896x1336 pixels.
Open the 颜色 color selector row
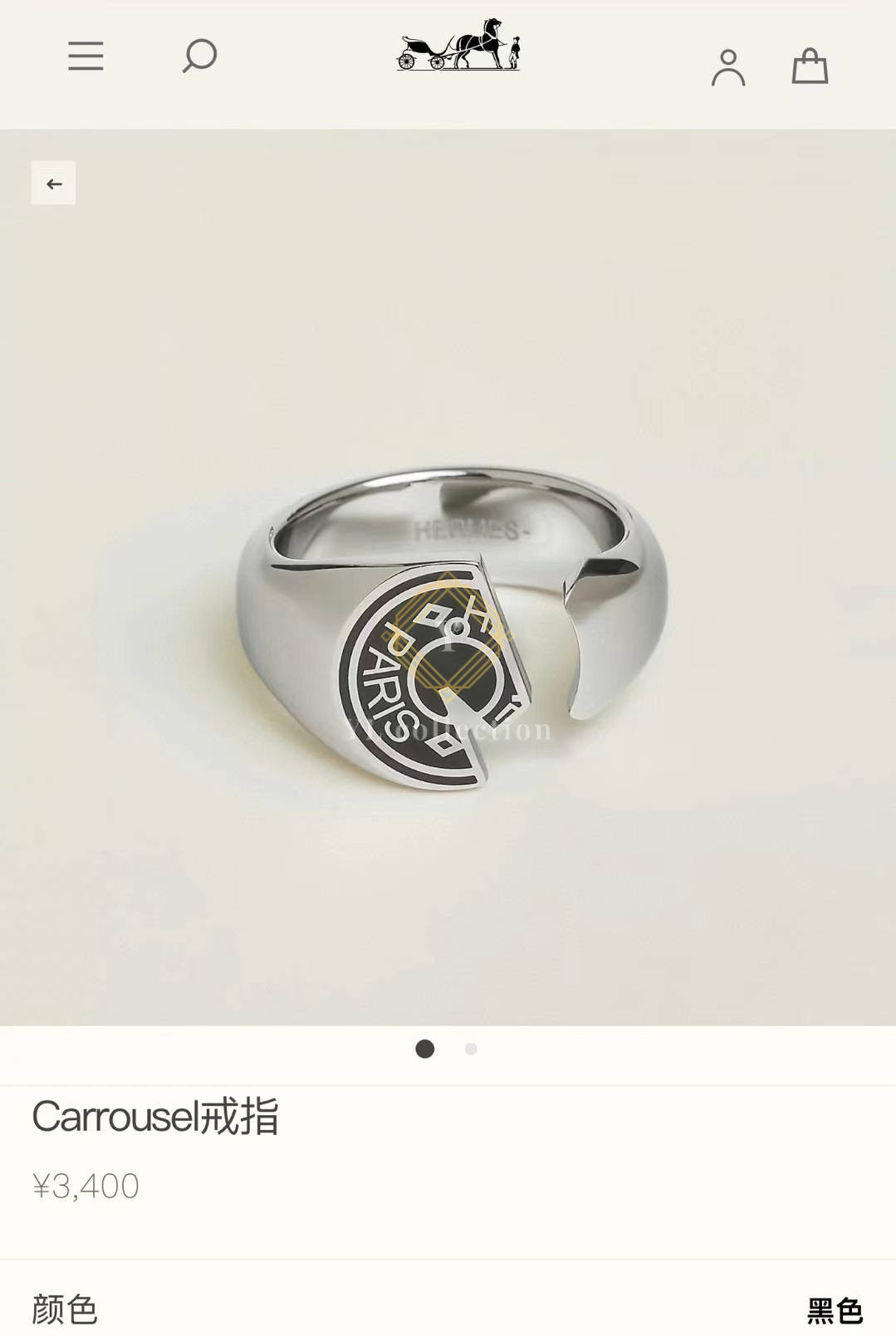(448, 1309)
